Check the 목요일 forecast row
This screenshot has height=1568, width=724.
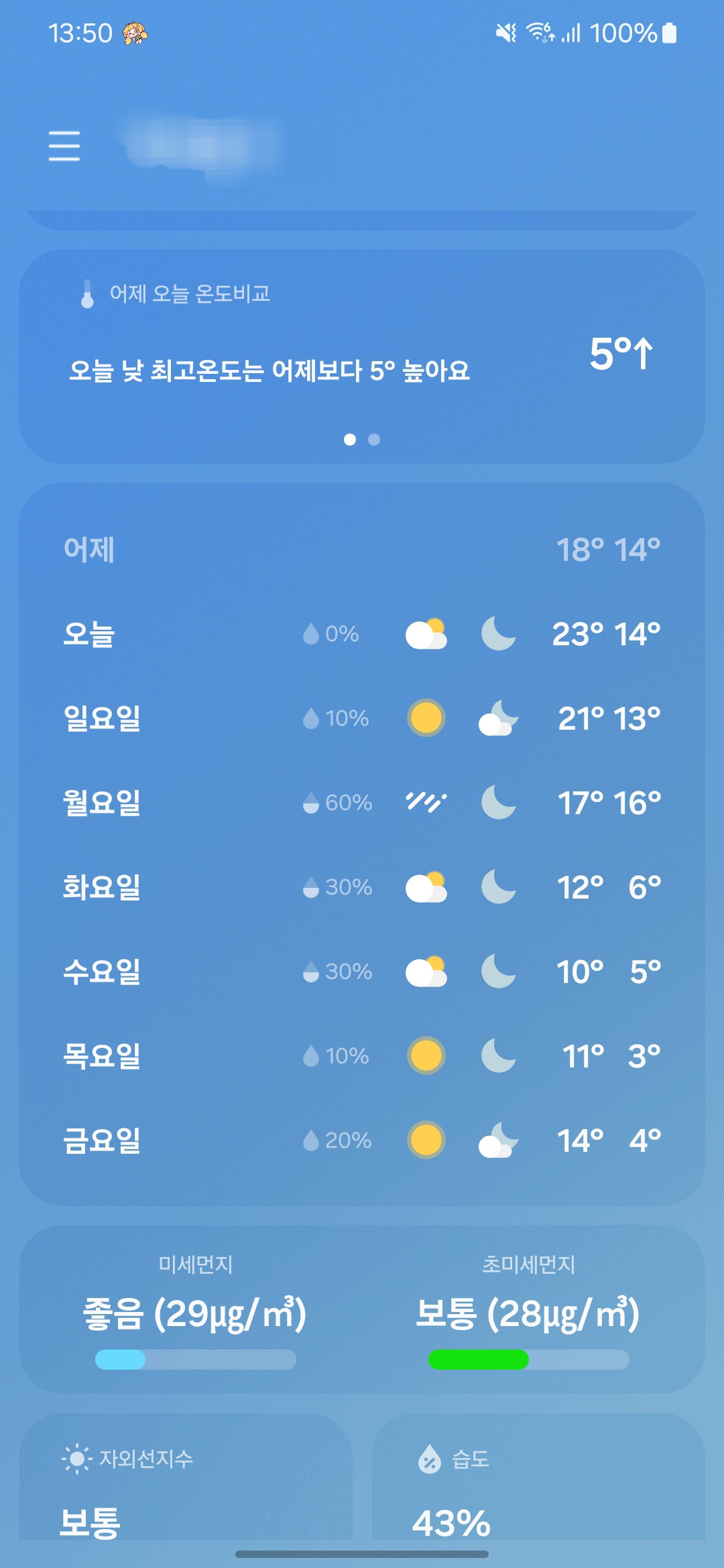click(362, 1056)
